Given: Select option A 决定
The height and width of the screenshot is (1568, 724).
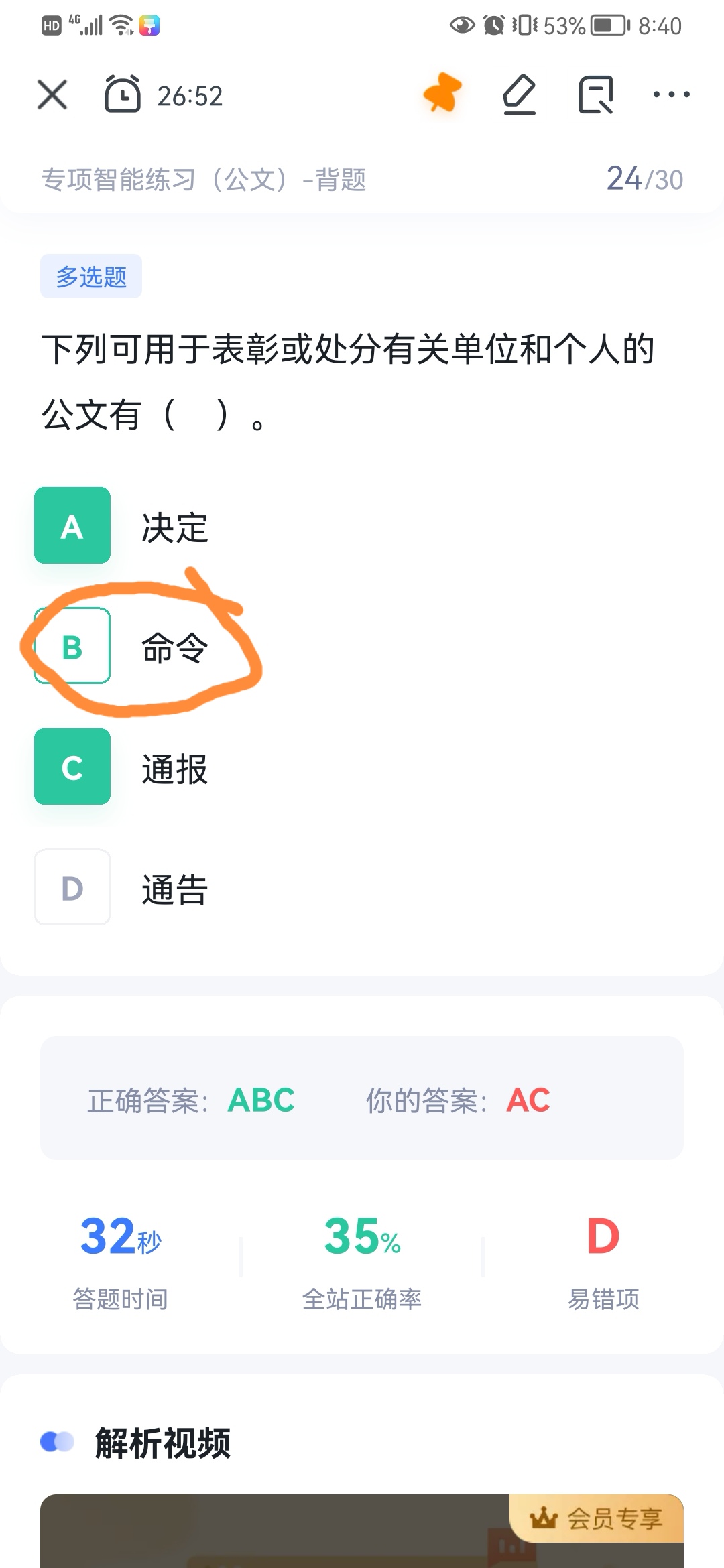Looking at the screenshot, I should (72, 526).
